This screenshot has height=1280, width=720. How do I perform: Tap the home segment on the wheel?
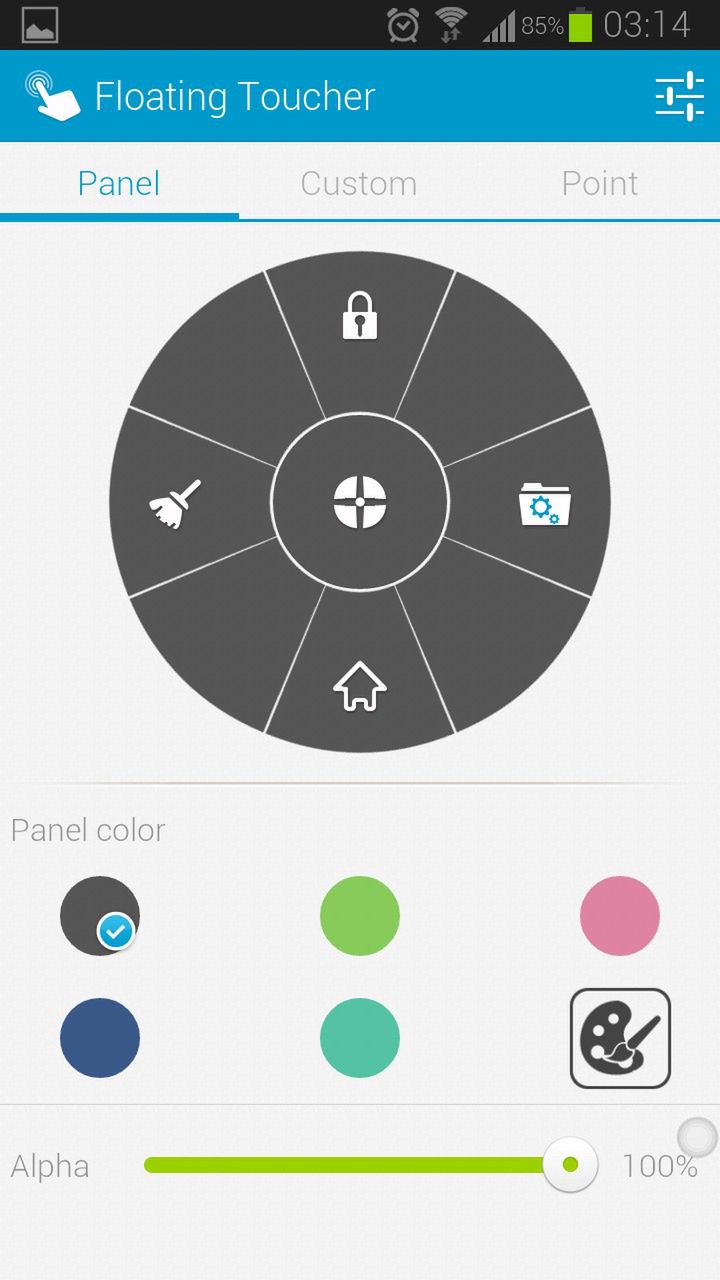[x=360, y=688]
